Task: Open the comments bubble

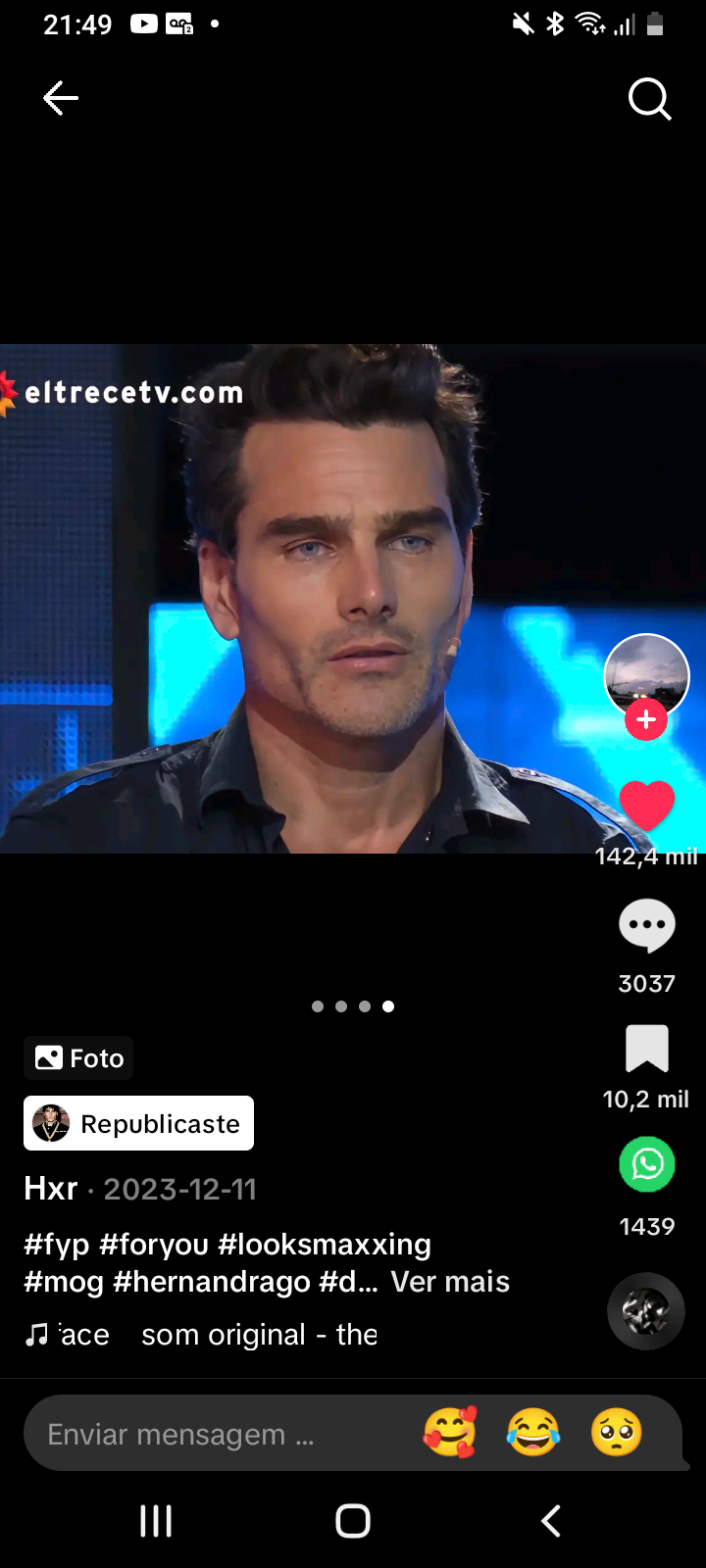Action: pyautogui.click(x=647, y=925)
